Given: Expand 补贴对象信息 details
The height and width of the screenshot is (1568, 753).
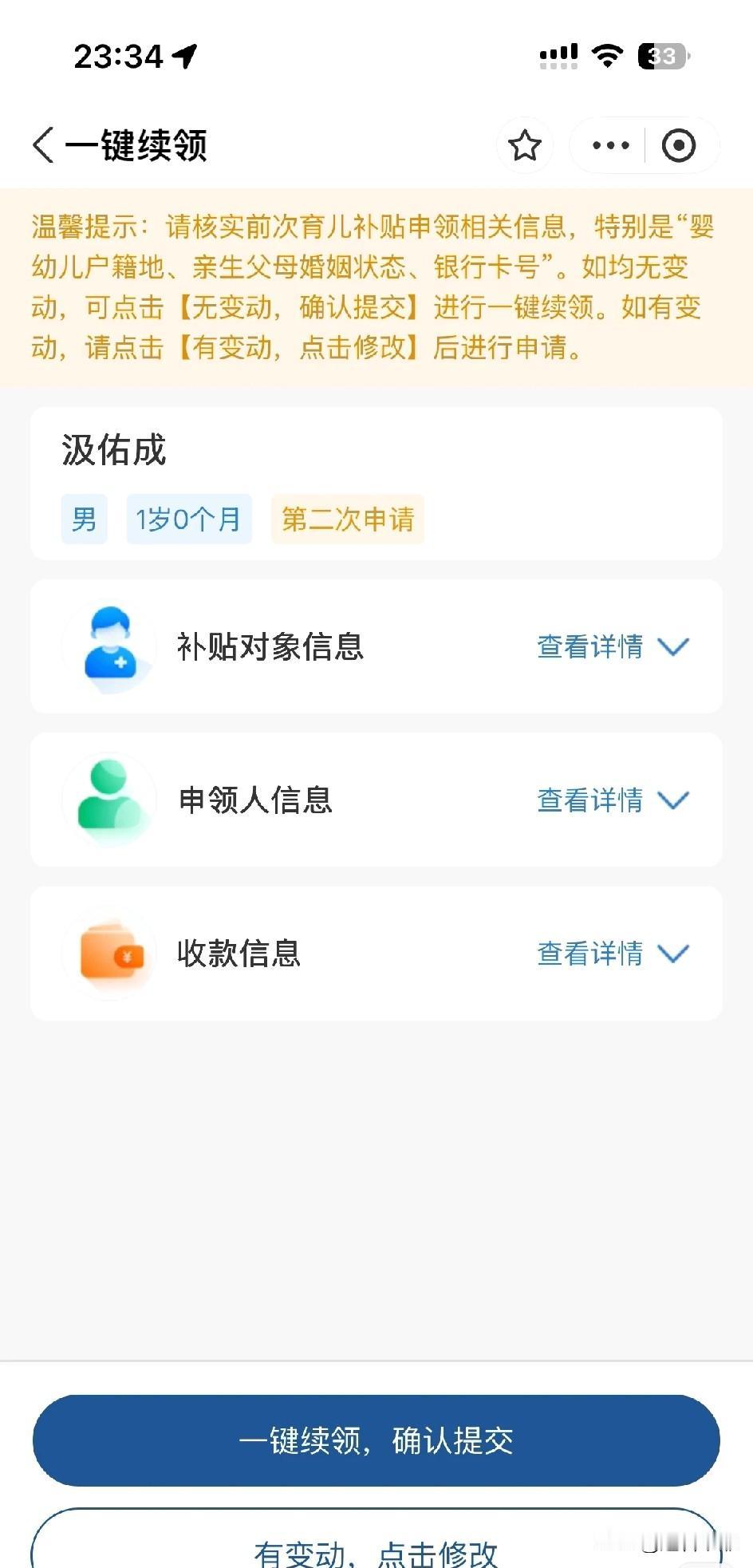Looking at the screenshot, I should tap(613, 646).
